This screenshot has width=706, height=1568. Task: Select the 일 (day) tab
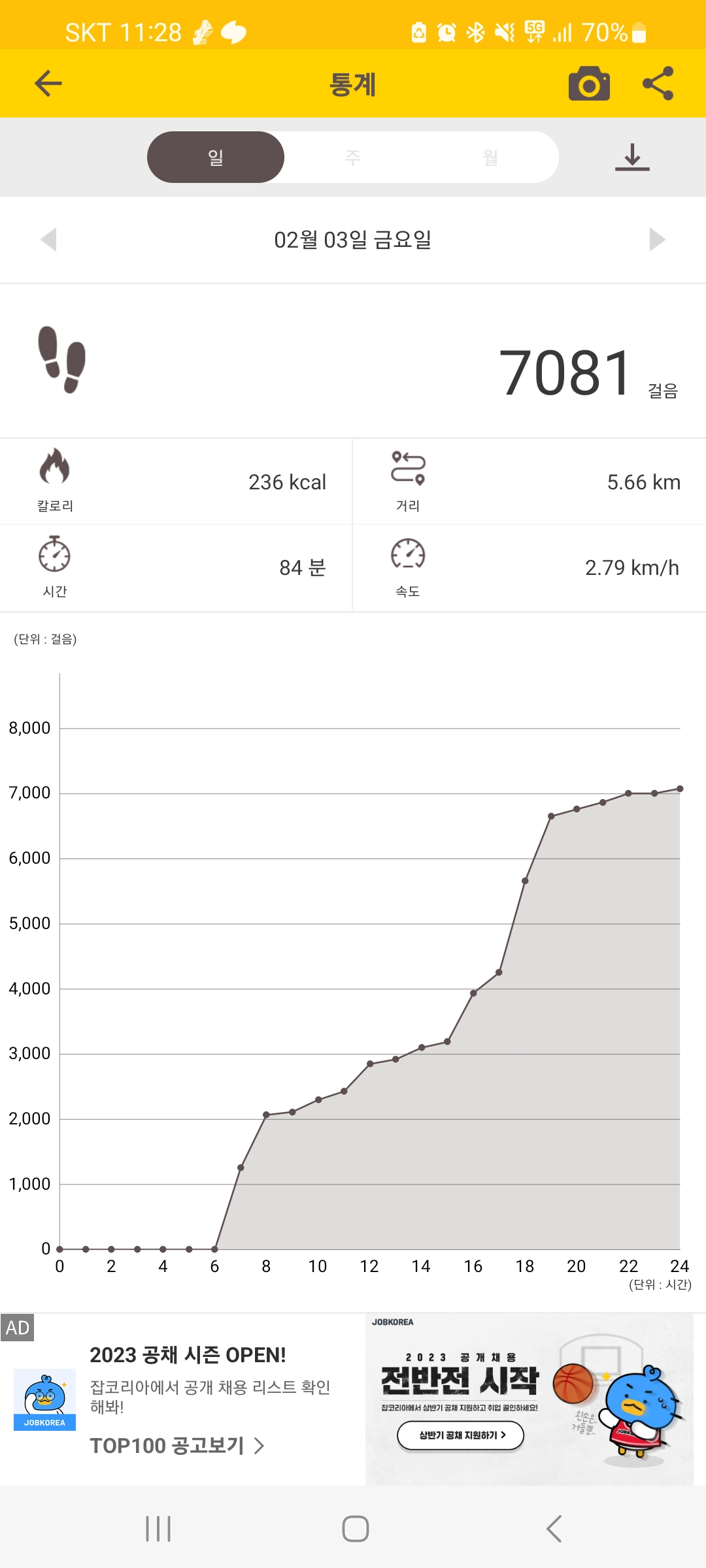216,157
